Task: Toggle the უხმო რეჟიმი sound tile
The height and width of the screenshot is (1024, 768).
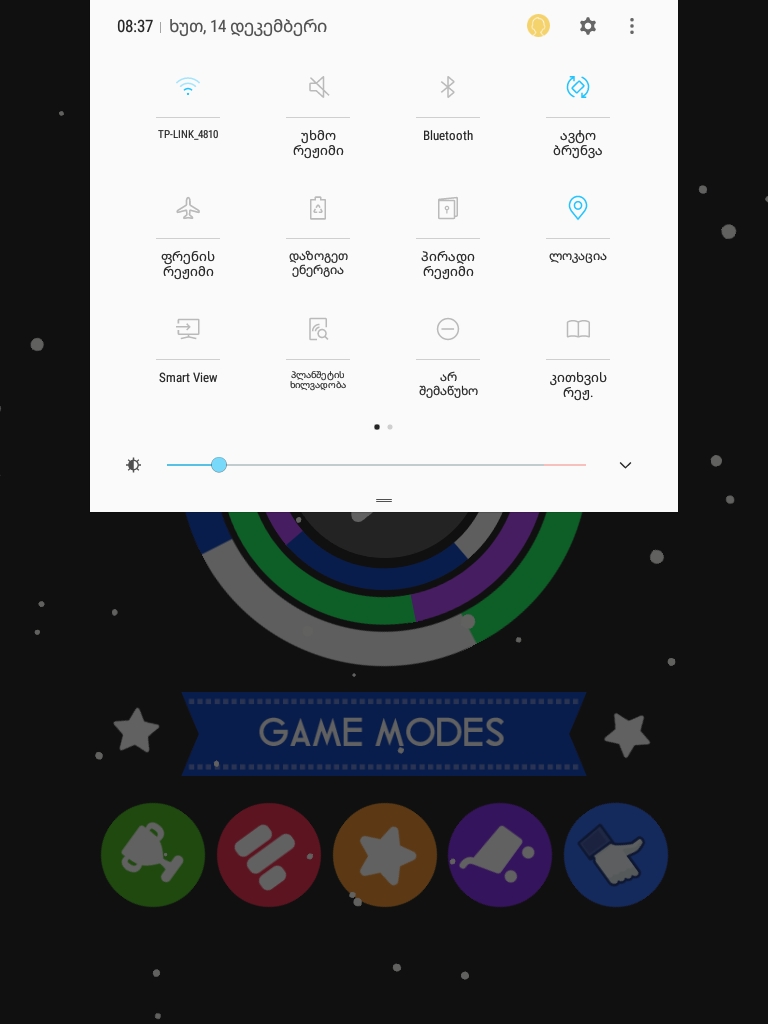Action: (318, 87)
